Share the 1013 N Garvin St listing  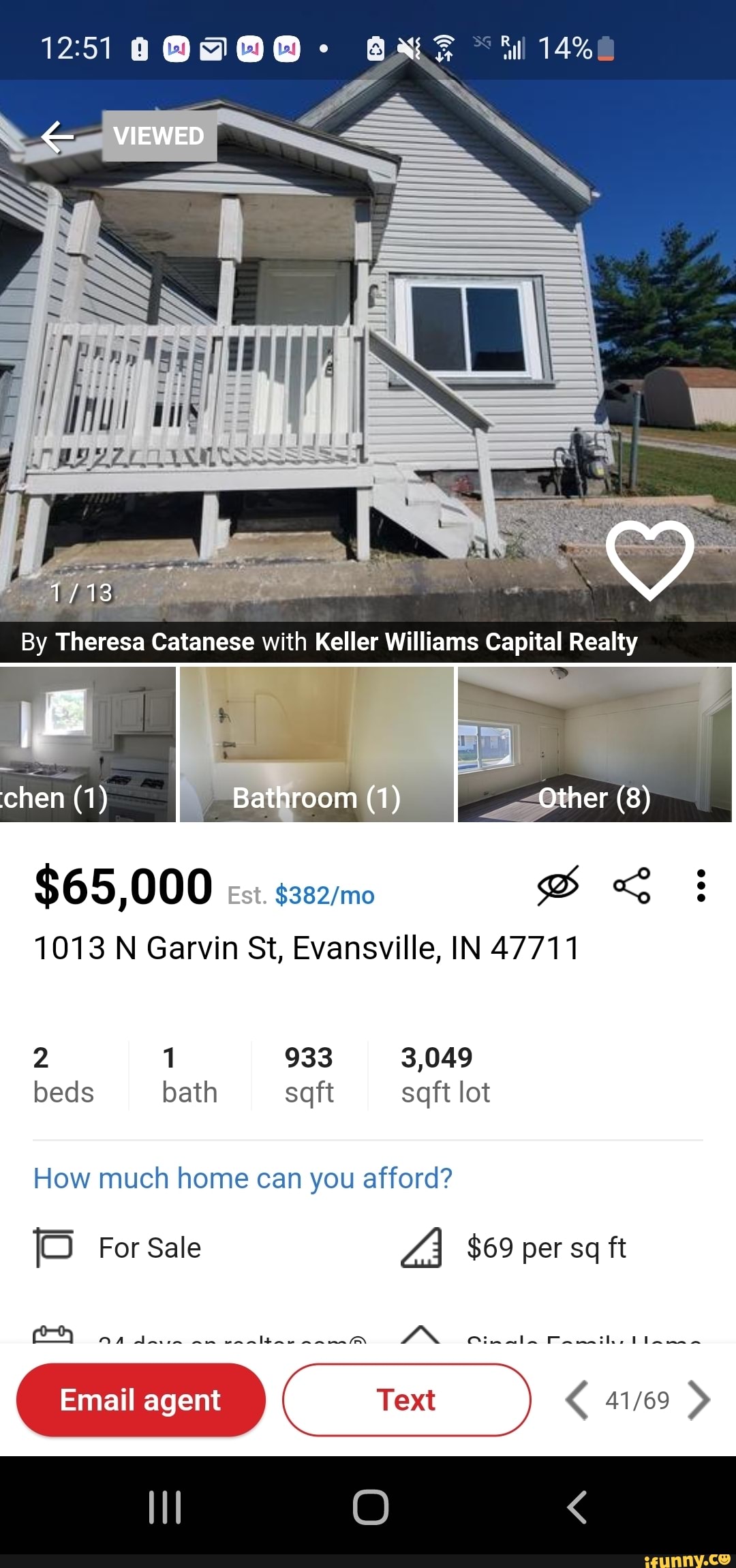click(632, 886)
